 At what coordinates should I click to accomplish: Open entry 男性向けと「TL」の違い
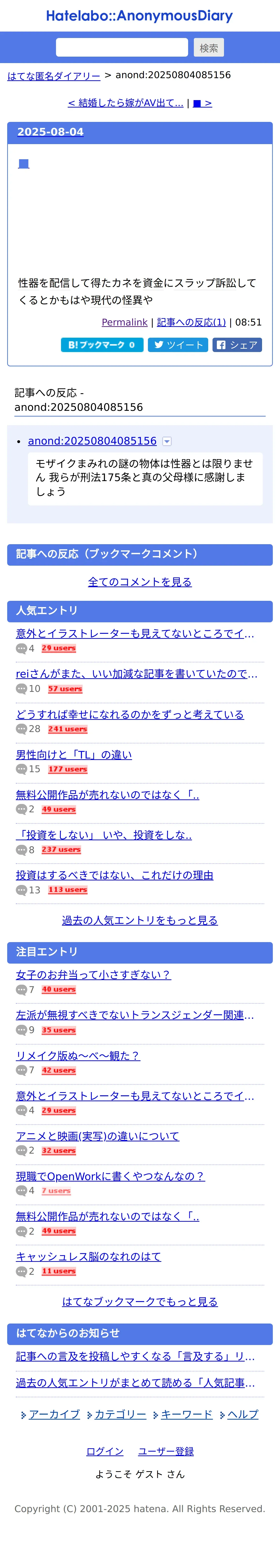(x=74, y=755)
